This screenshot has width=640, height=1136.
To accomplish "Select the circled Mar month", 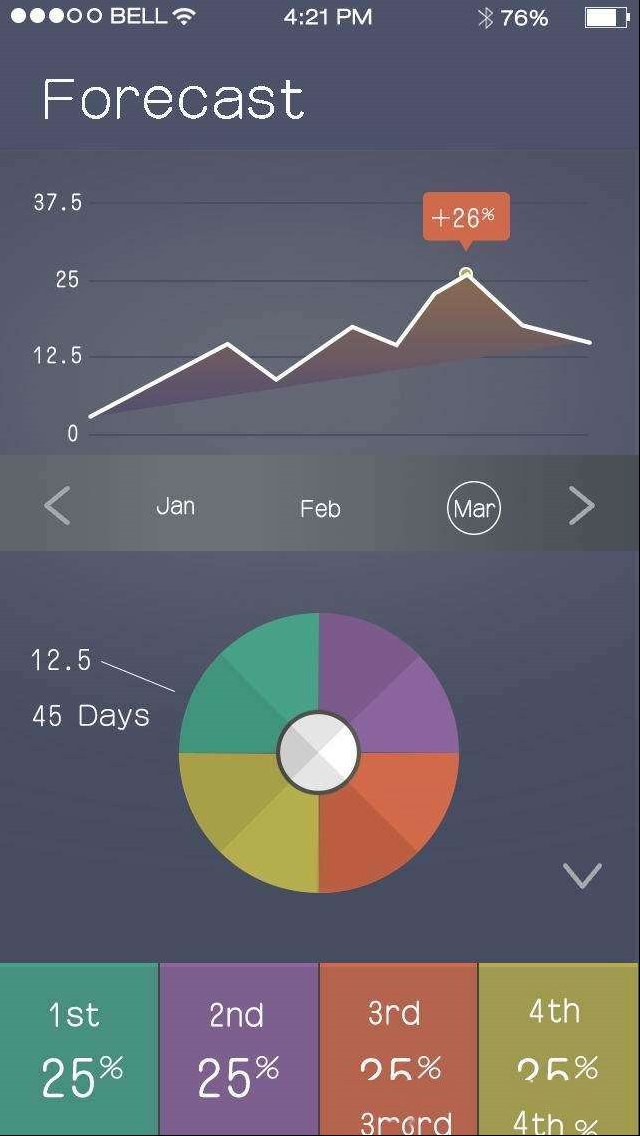I will (x=474, y=507).
